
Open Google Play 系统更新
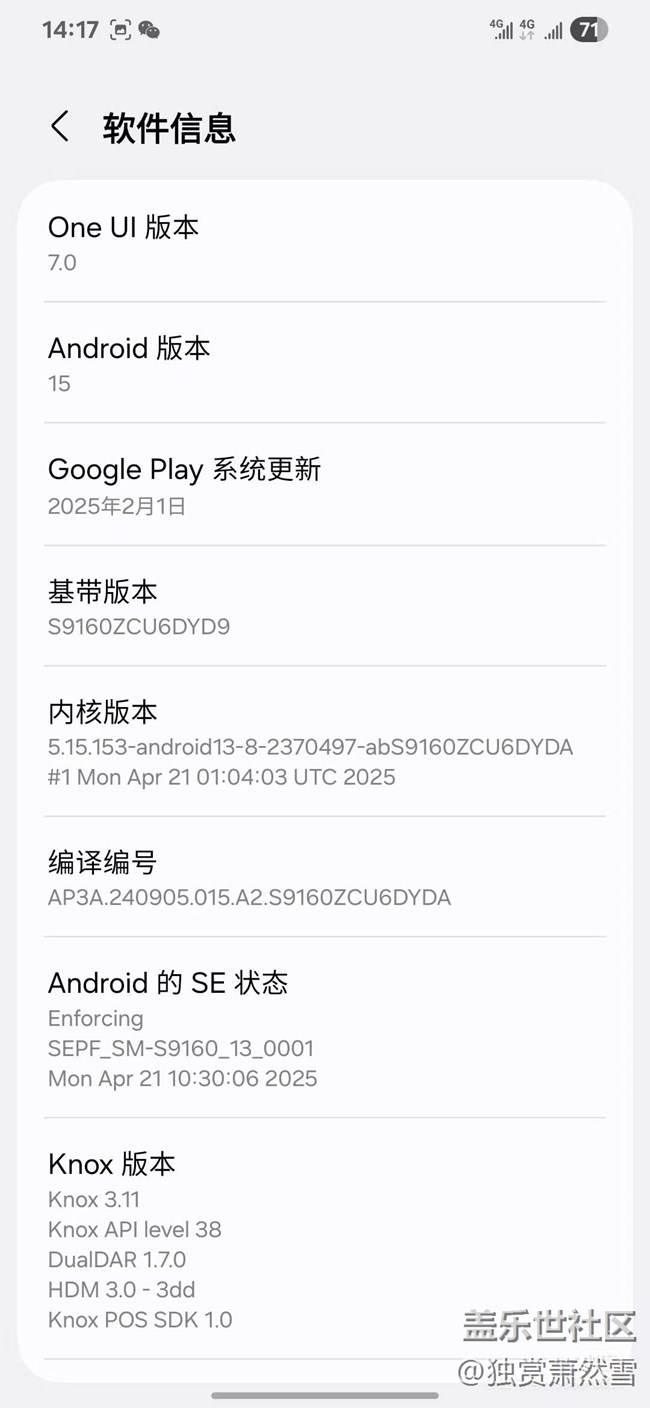[325, 485]
